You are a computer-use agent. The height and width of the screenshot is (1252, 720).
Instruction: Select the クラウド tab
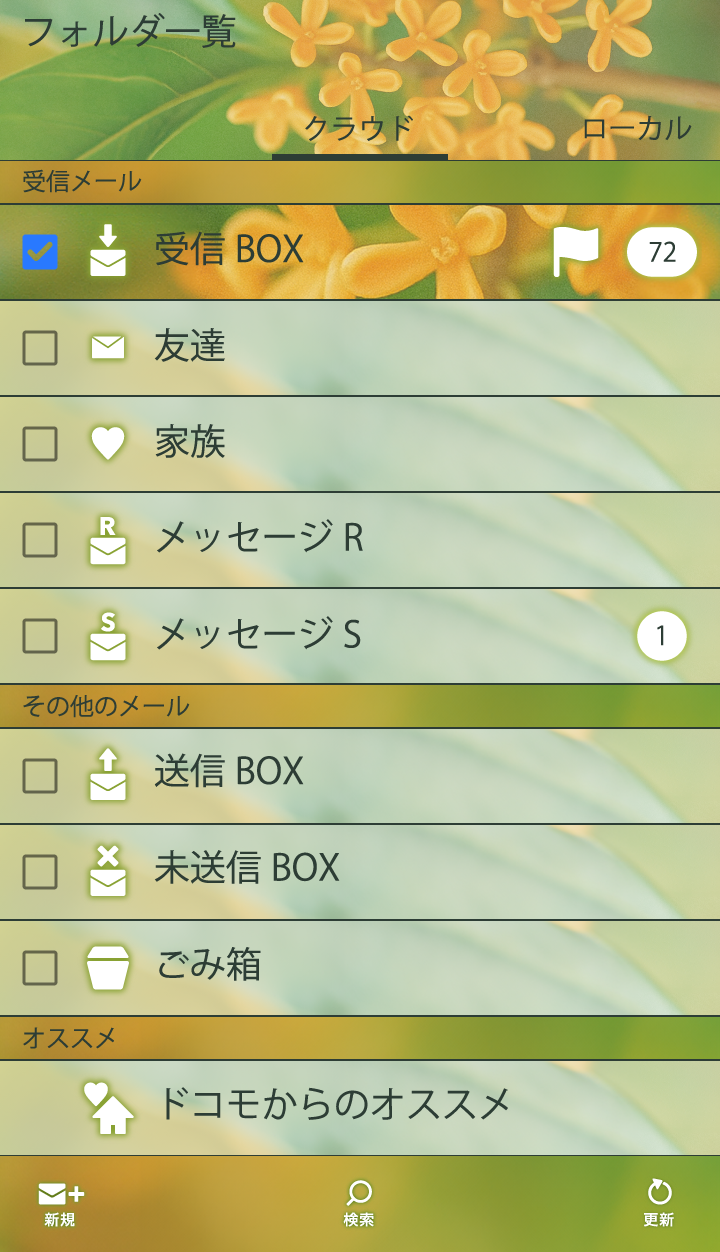(x=359, y=128)
